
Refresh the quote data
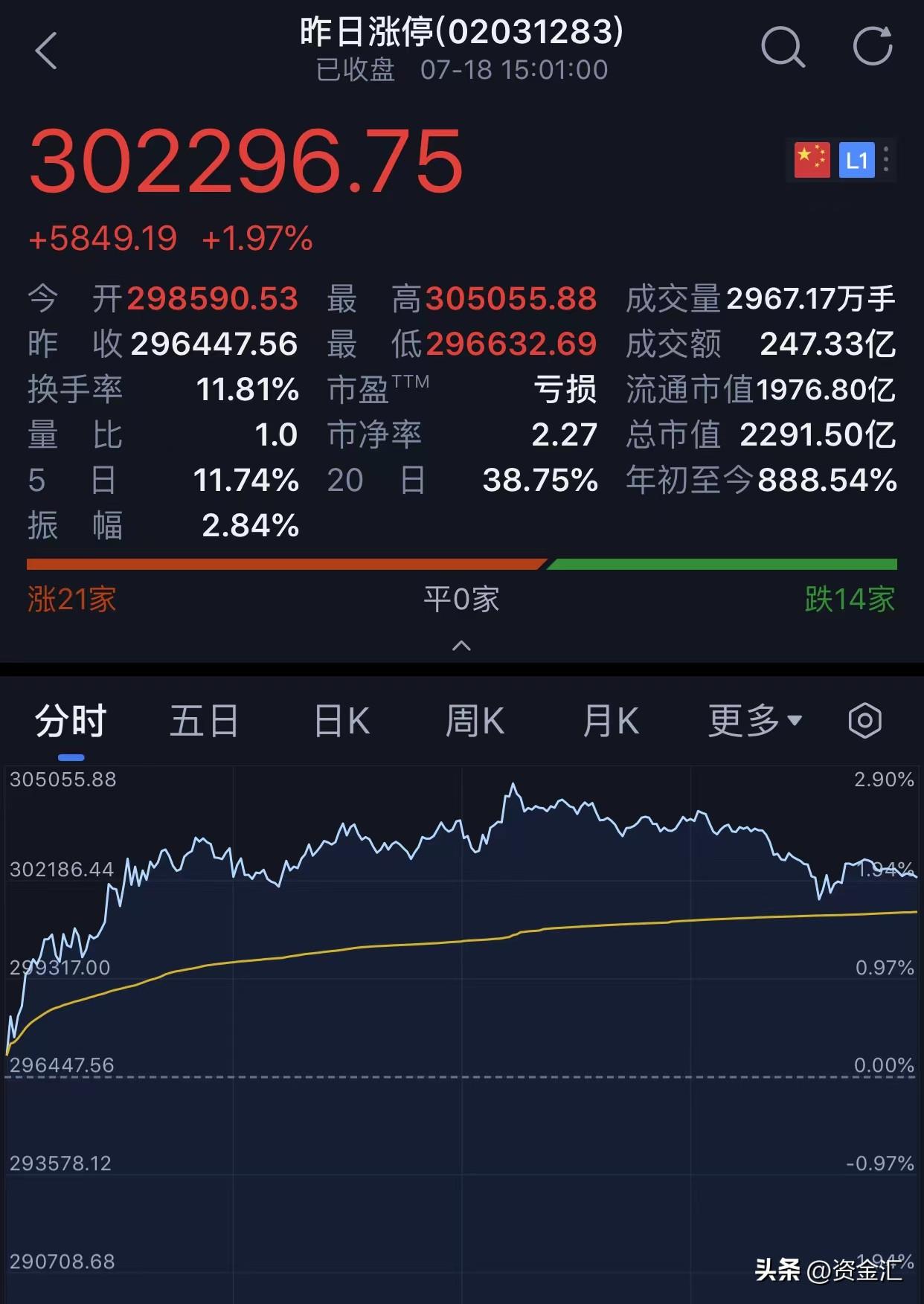coord(873,47)
